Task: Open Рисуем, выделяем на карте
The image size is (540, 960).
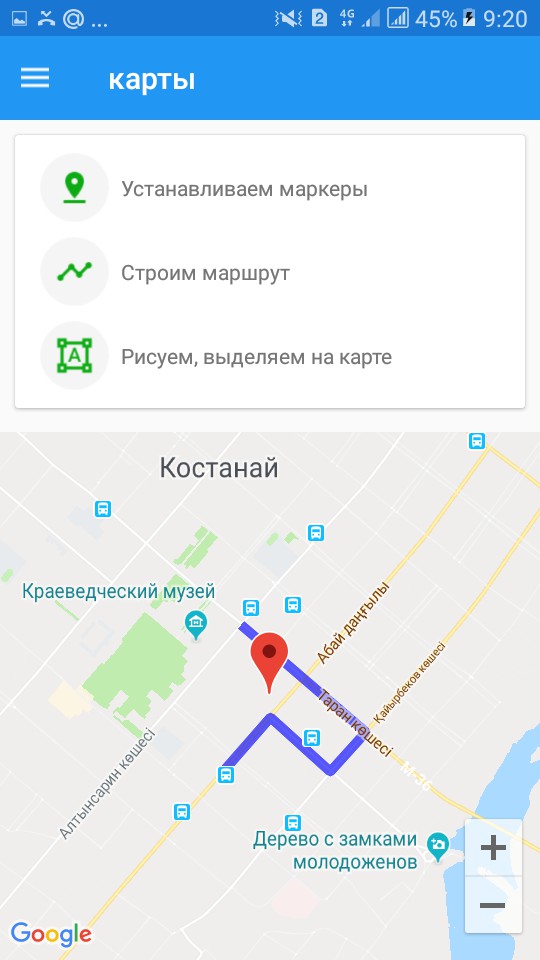Action: click(x=269, y=356)
